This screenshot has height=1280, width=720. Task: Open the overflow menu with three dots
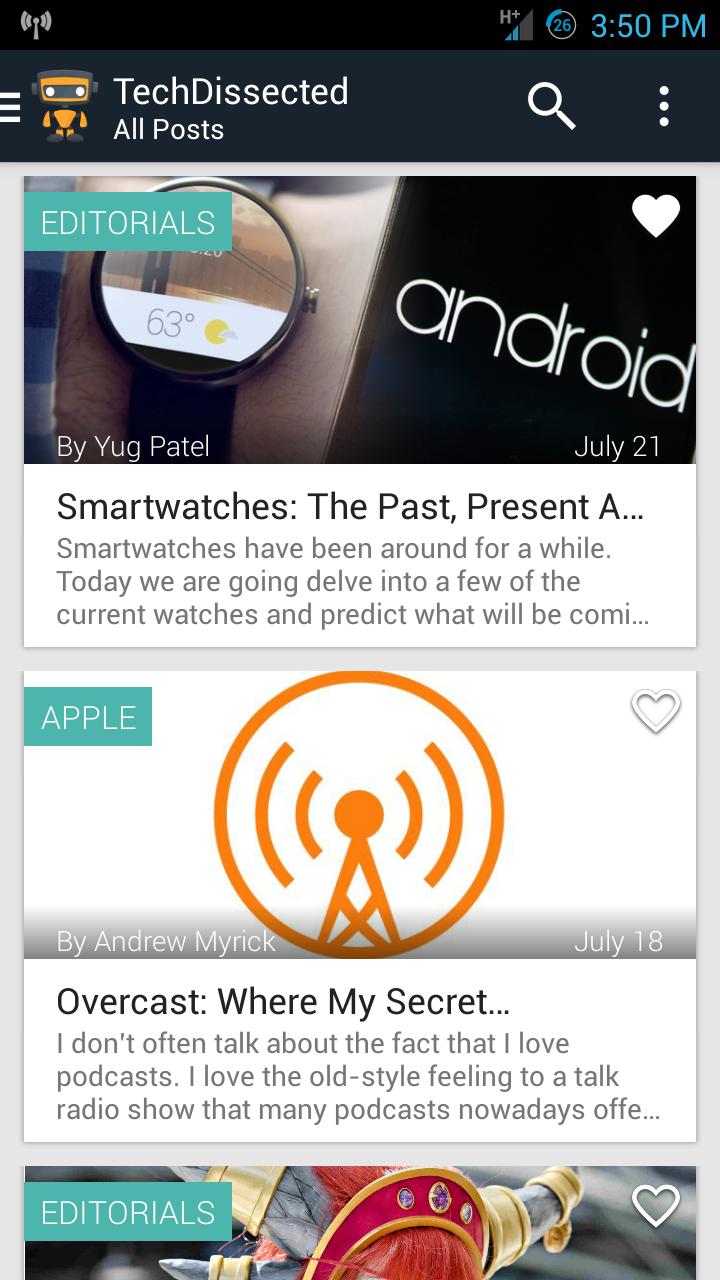(x=666, y=106)
